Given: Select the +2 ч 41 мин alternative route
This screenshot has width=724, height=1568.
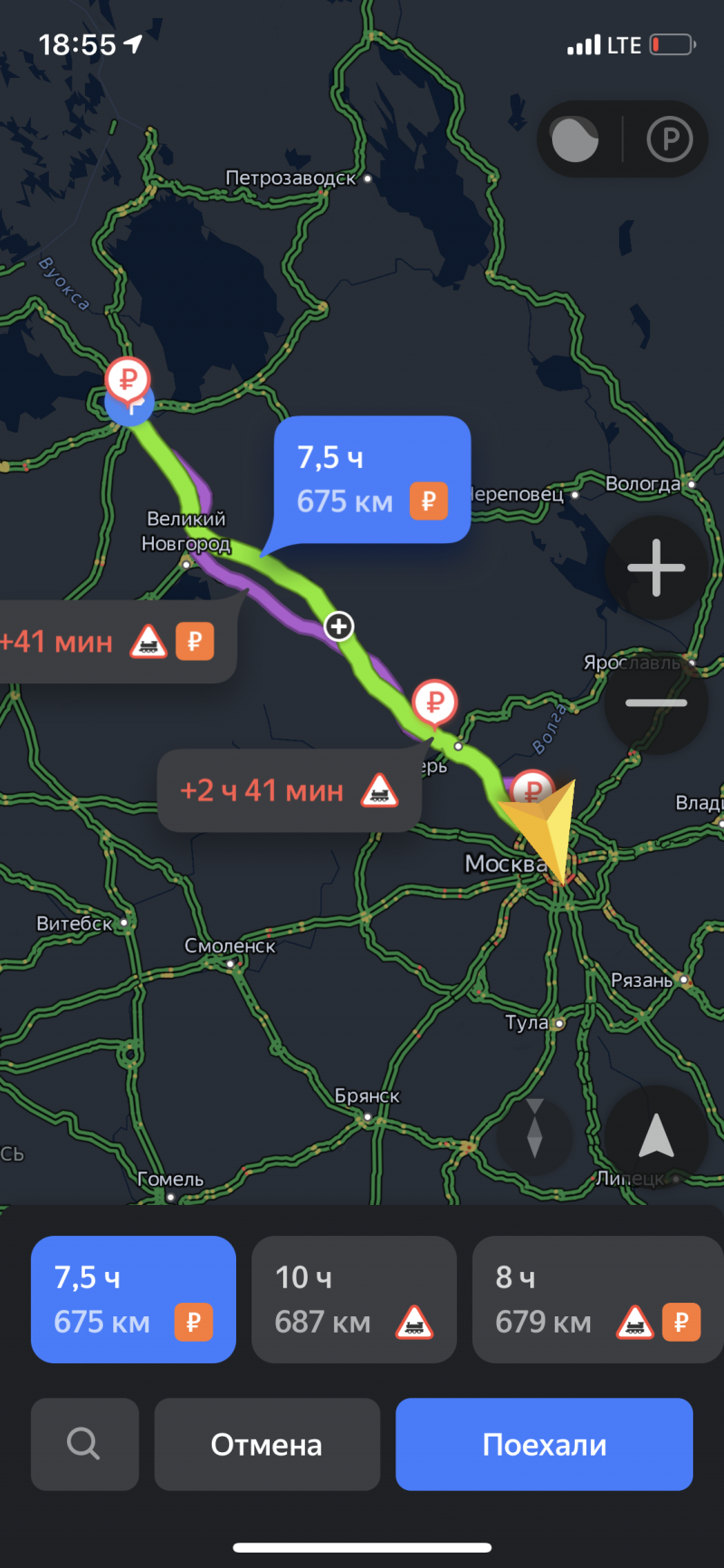Looking at the screenshot, I should [288, 790].
